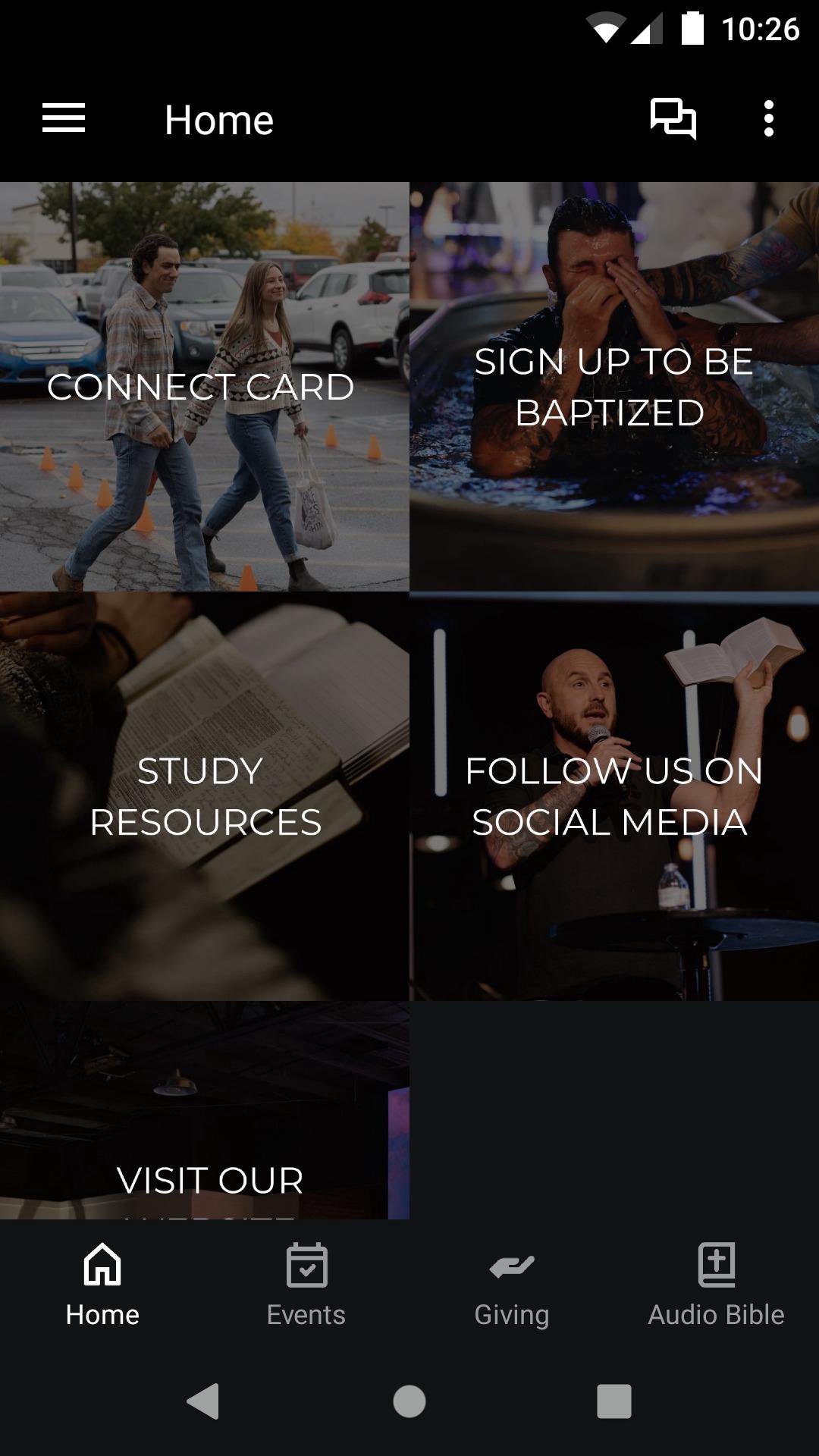
Task: Select Sign Up To Be Baptized tile
Action: 613,387
